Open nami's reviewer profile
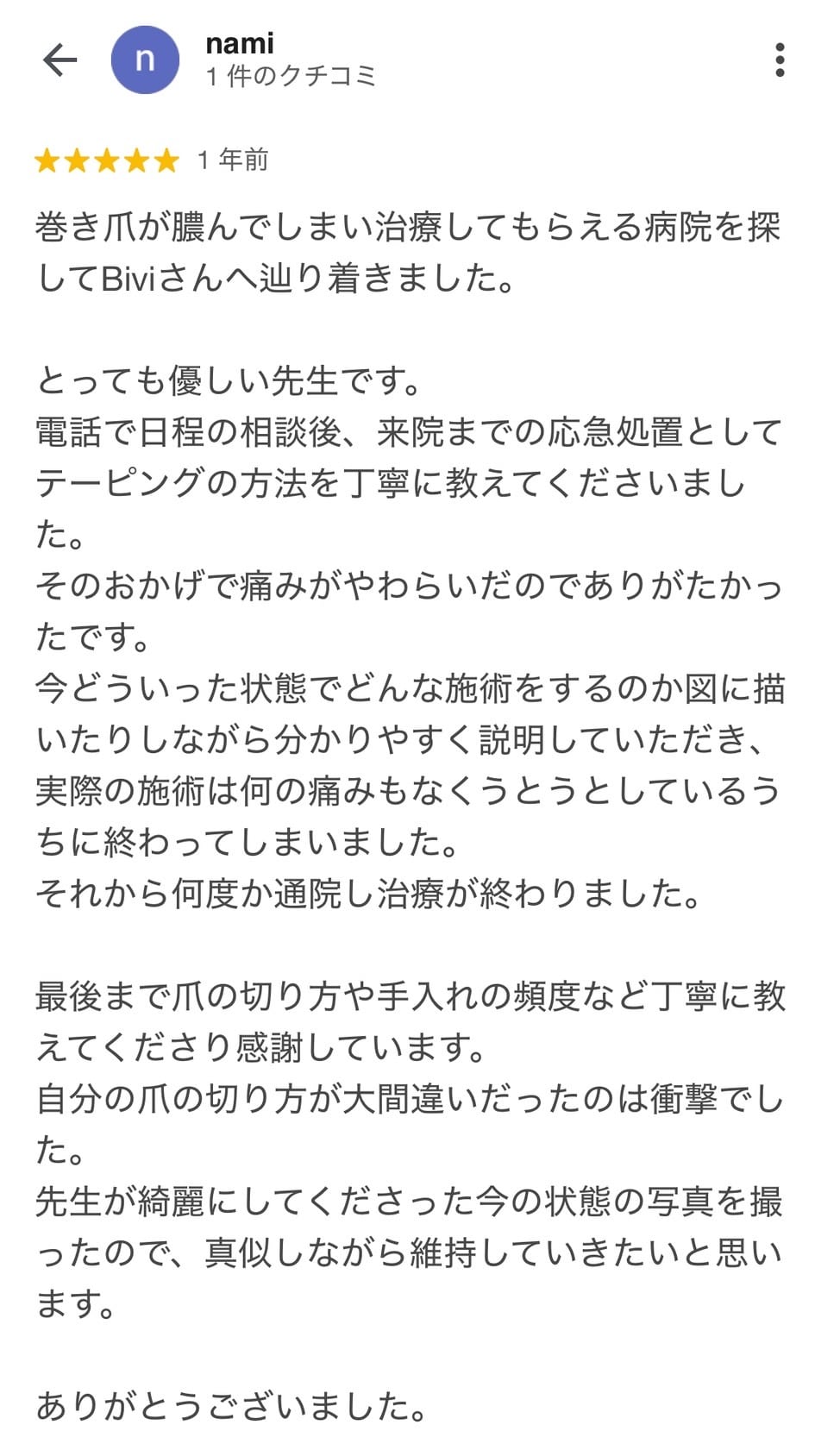 (145, 60)
